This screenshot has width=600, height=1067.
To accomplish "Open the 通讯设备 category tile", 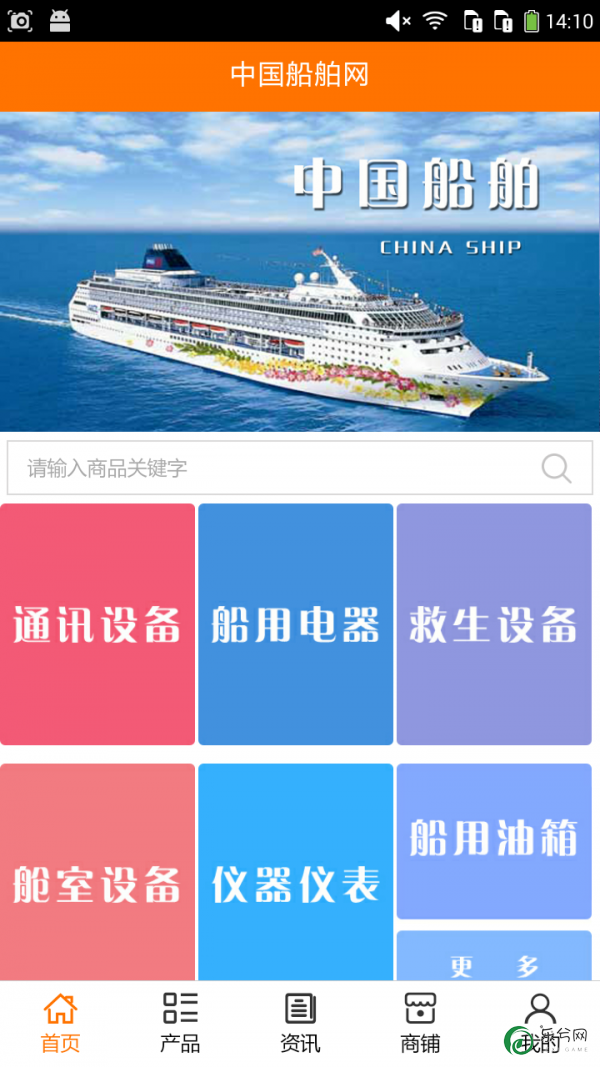I will pyautogui.click(x=97, y=624).
